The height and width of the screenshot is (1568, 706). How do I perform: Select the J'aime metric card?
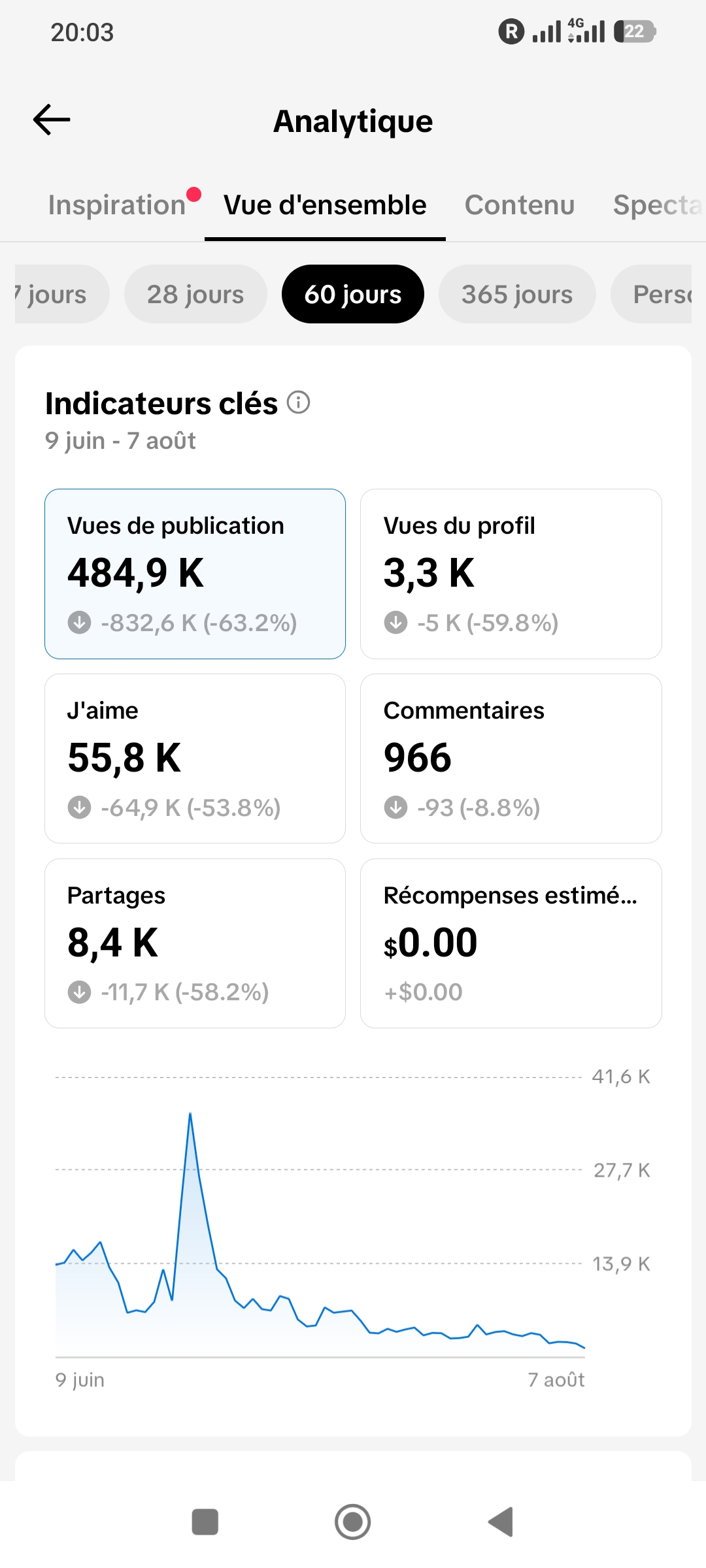[195, 759]
